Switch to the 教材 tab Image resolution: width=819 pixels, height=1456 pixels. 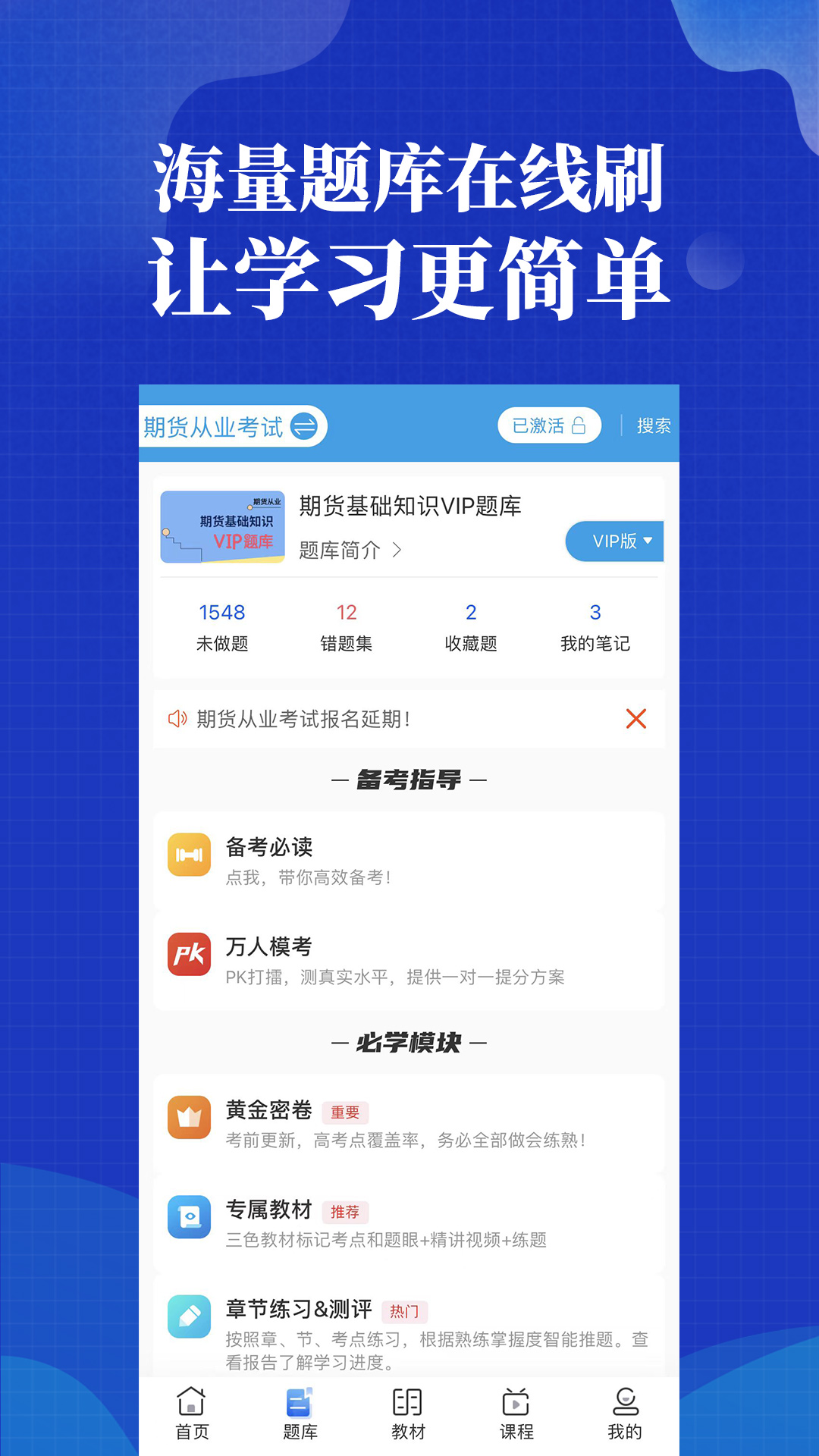pyautogui.click(x=409, y=1412)
